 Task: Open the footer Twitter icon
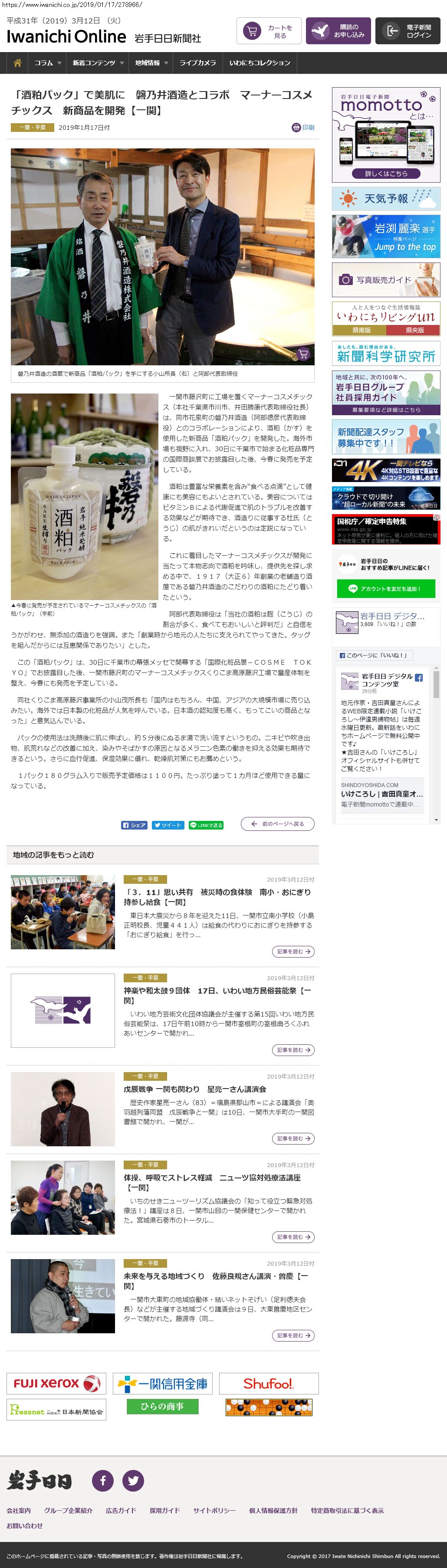pyautogui.click(x=133, y=1480)
